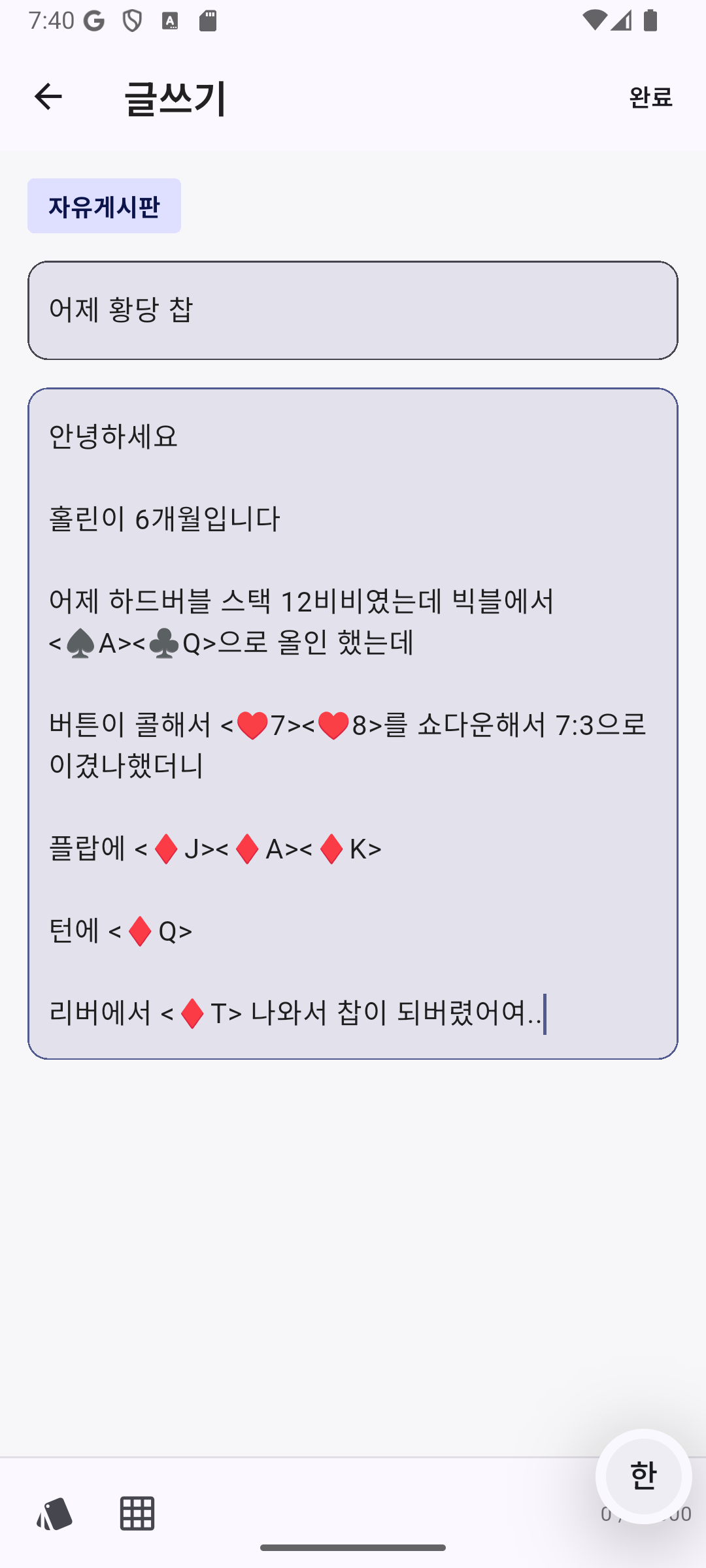Select the card deck sticker icon
The width and height of the screenshot is (706, 1568).
click(x=56, y=1514)
